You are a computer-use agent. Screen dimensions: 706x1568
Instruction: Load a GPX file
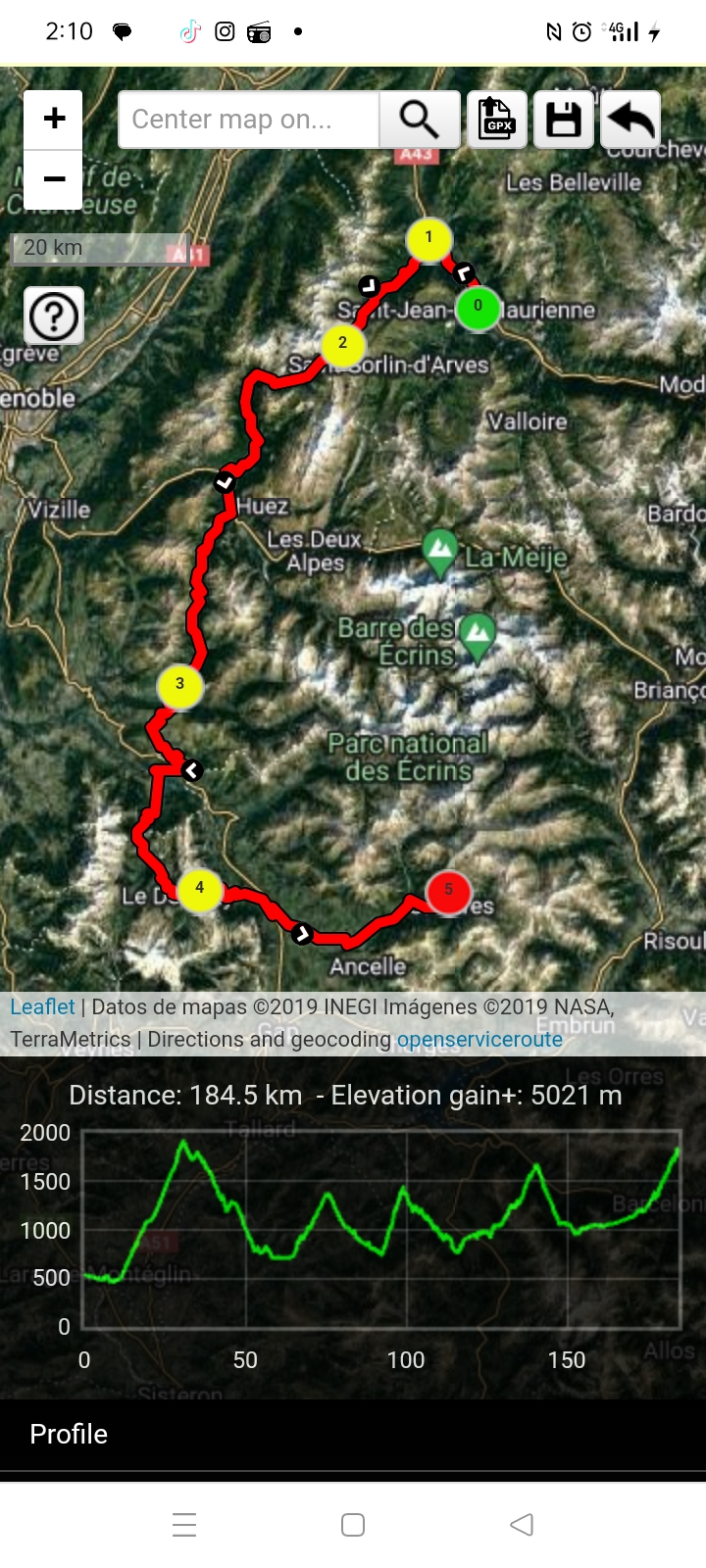coord(497,120)
